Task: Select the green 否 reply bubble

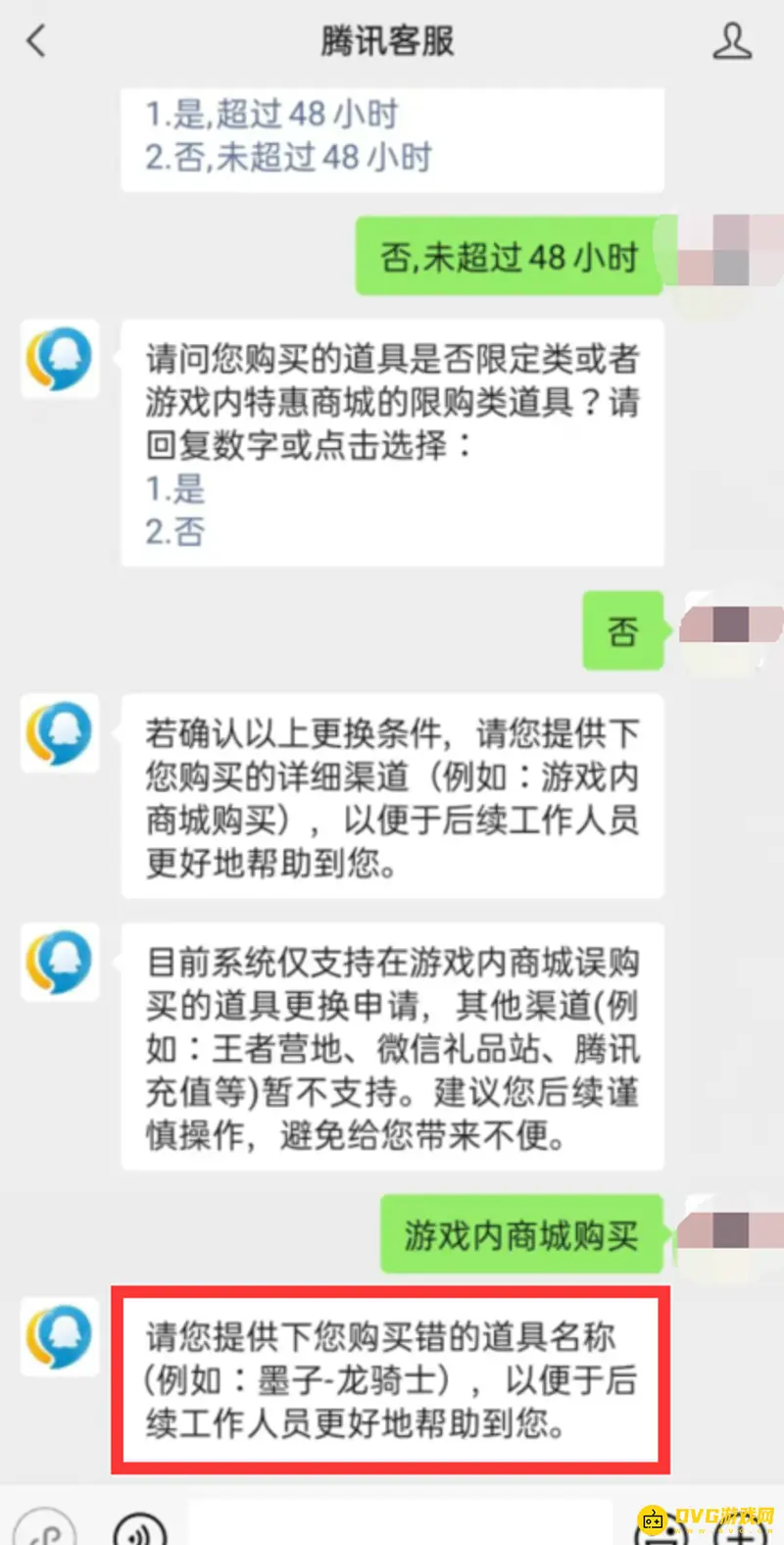Action: point(623,631)
